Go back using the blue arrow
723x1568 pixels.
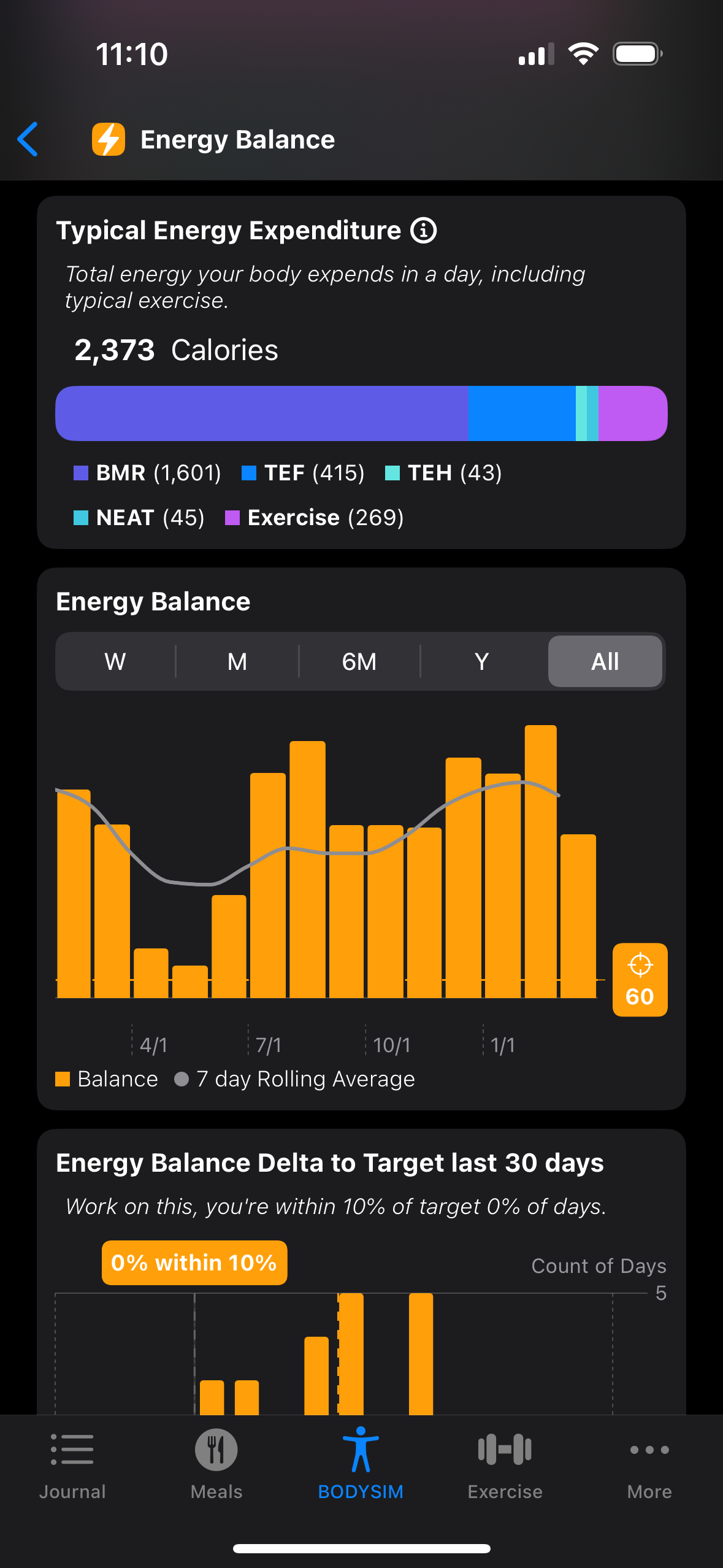point(28,139)
